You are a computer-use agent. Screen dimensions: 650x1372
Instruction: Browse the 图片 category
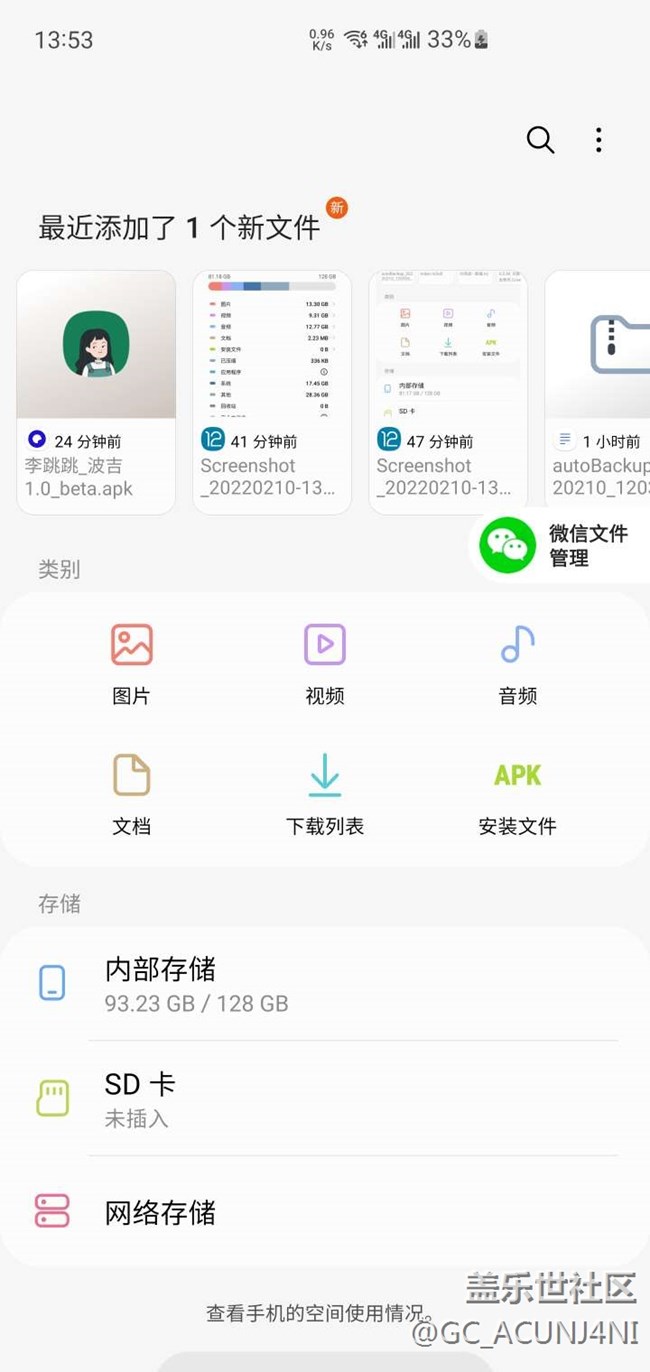[131, 662]
